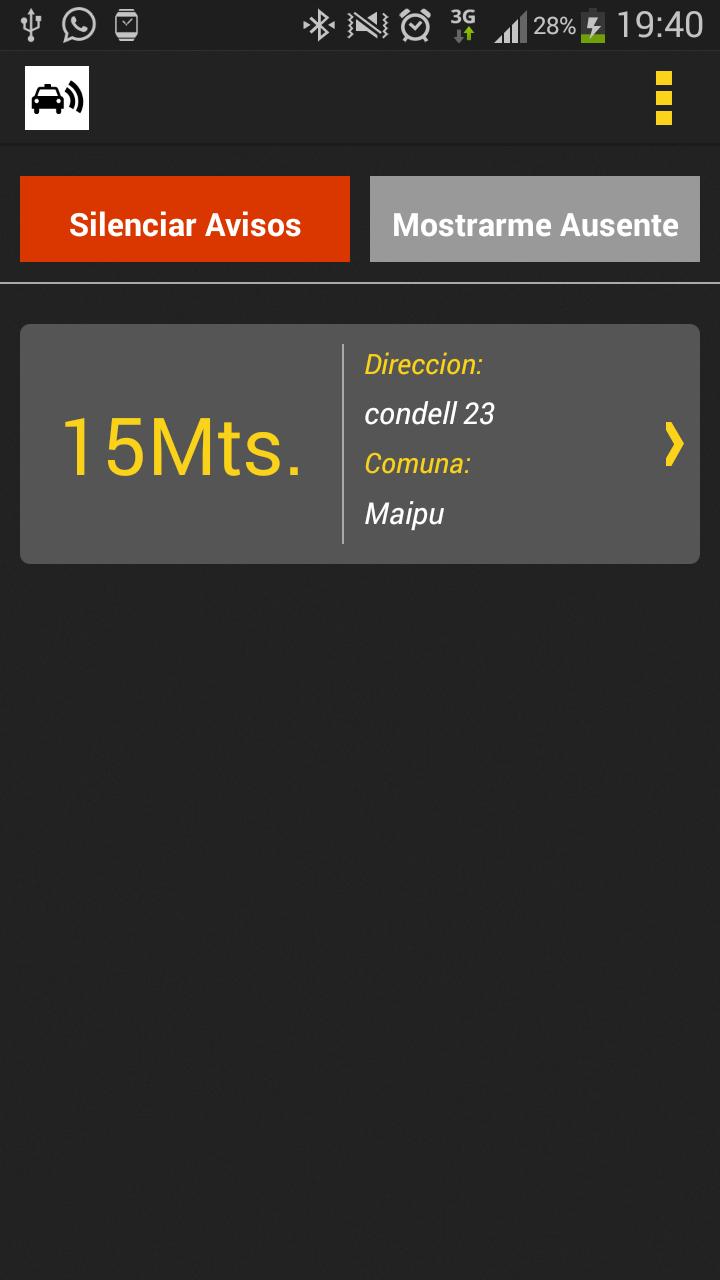The width and height of the screenshot is (720, 1280).
Task: Select the Maipu comuna text
Action: pyautogui.click(x=404, y=513)
